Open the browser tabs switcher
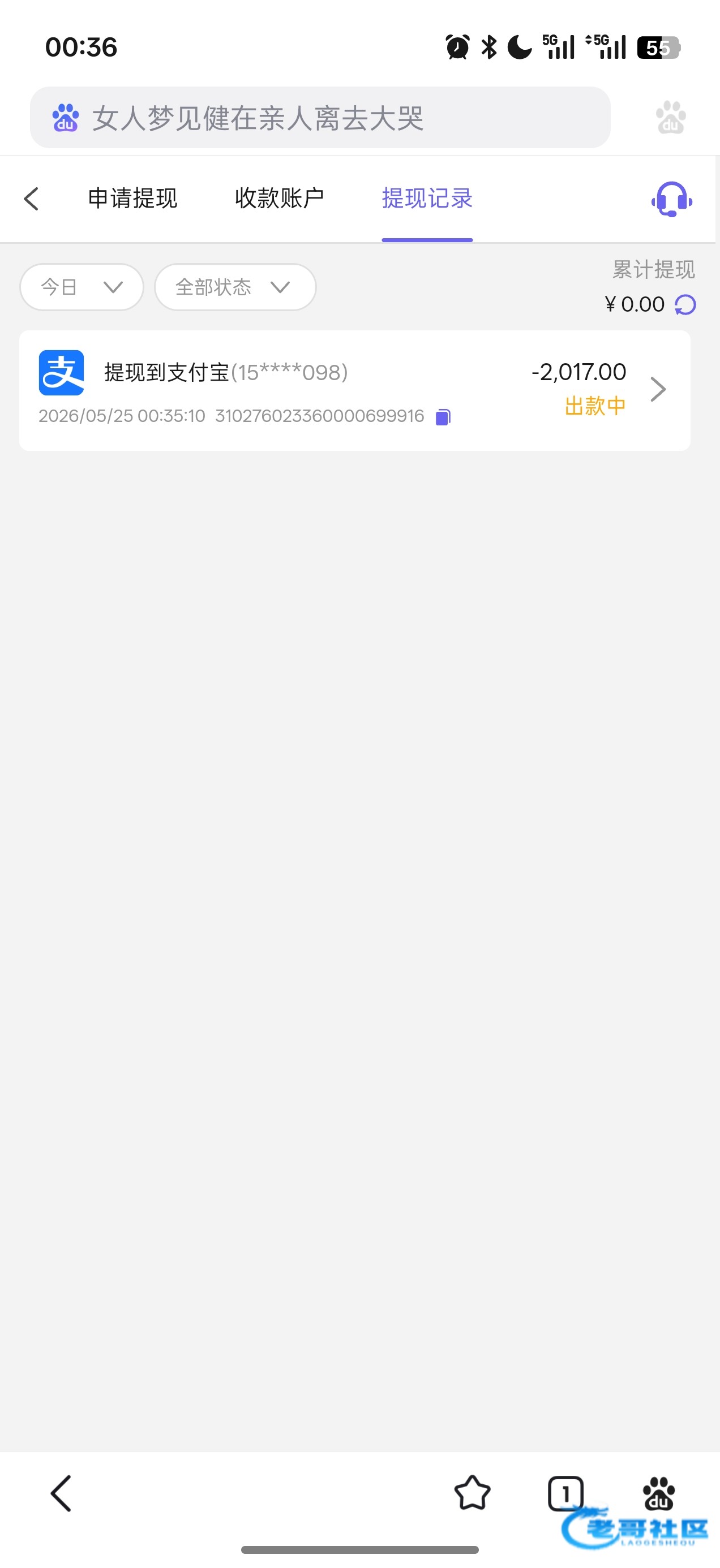Image resolution: width=720 pixels, height=1568 pixels. coord(565,1493)
